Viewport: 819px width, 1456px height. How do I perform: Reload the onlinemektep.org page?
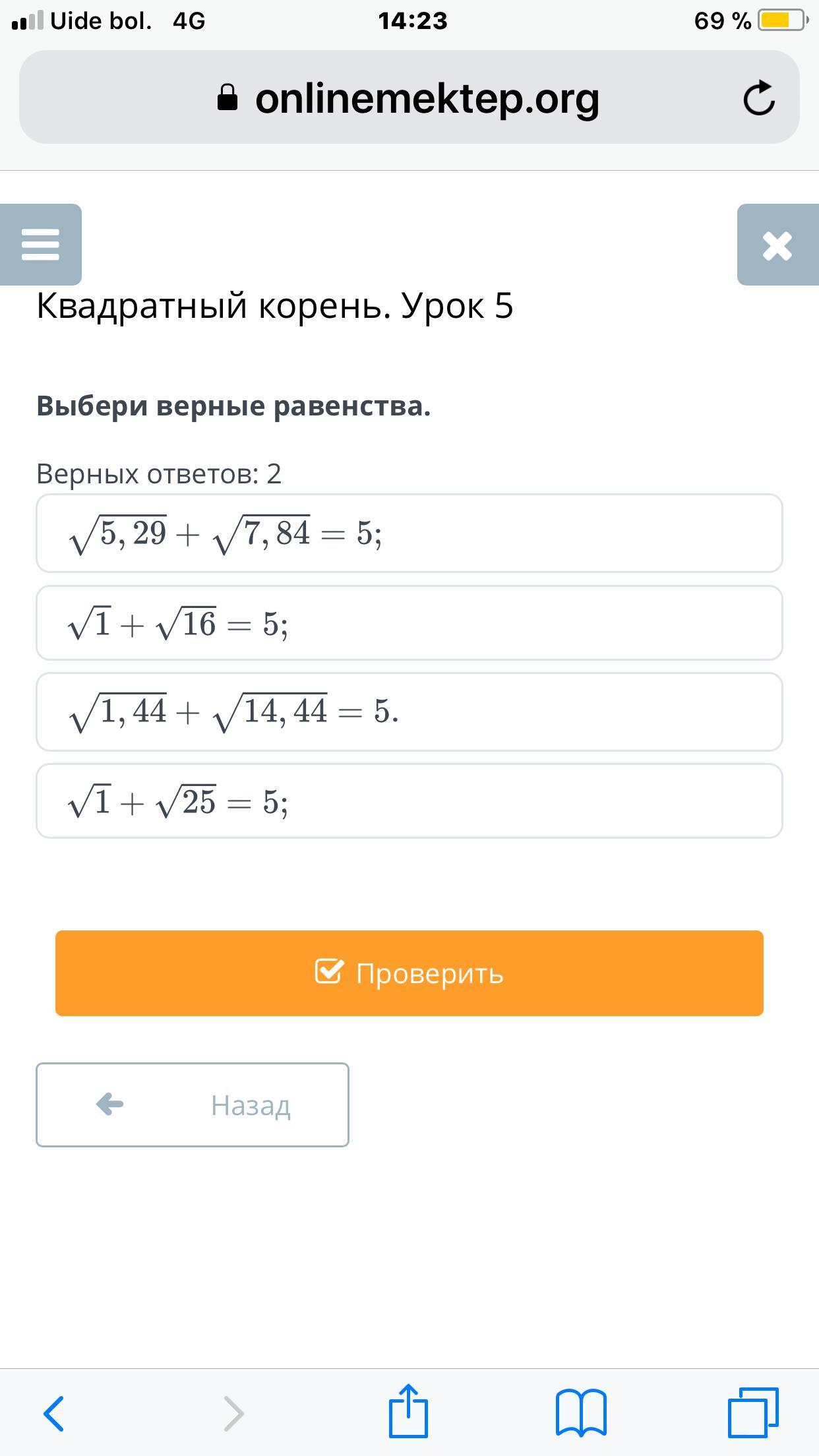(758, 98)
